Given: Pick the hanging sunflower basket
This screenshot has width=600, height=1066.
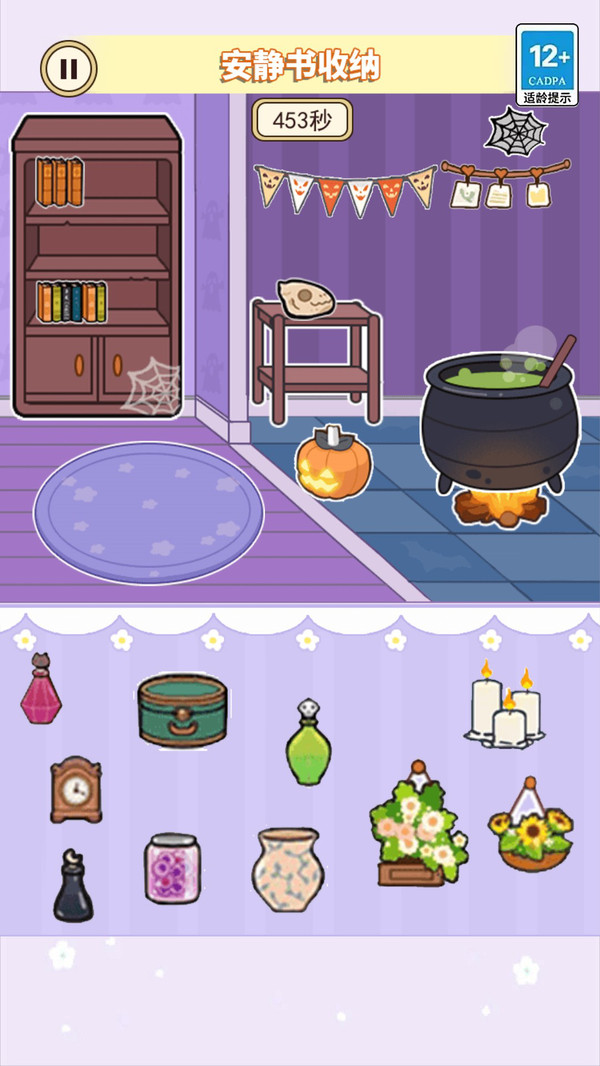Looking at the screenshot, I should 530,828.
